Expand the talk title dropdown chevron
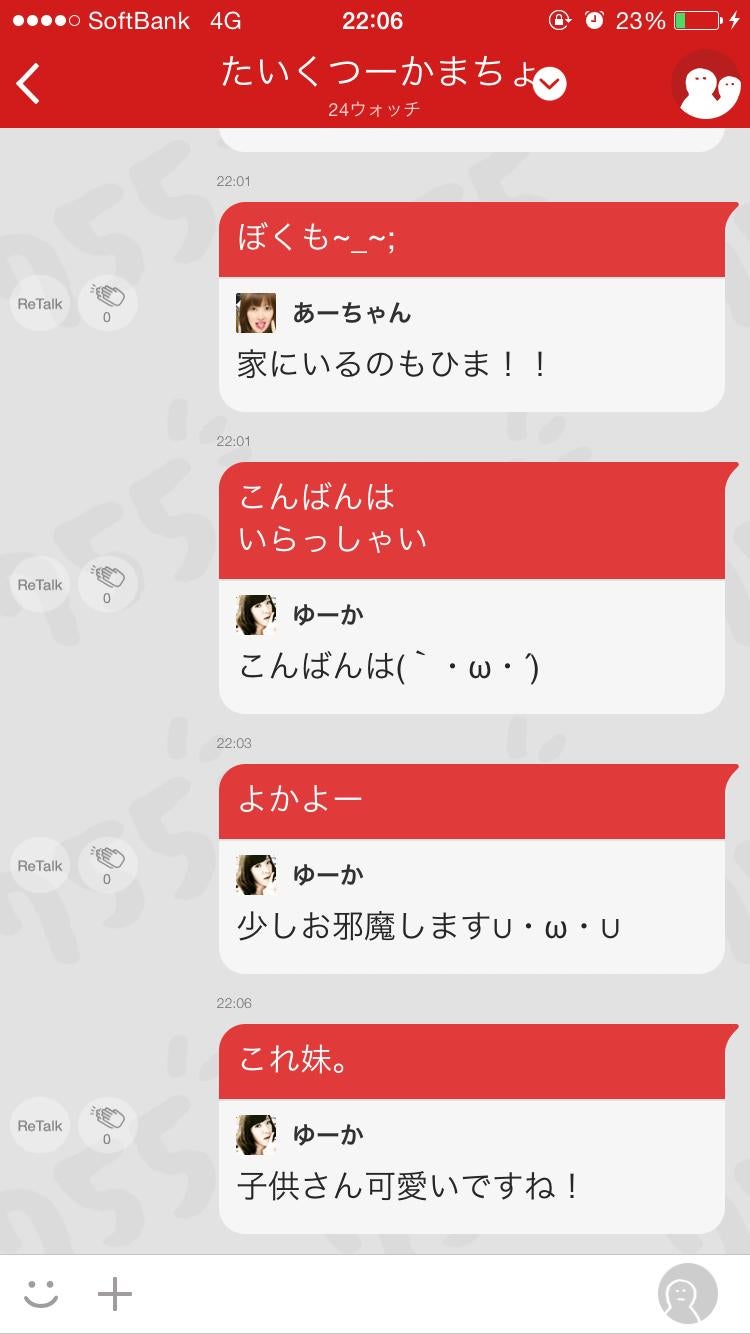The height and width of the screenshot is (1334, 750). tap(548, 84)
